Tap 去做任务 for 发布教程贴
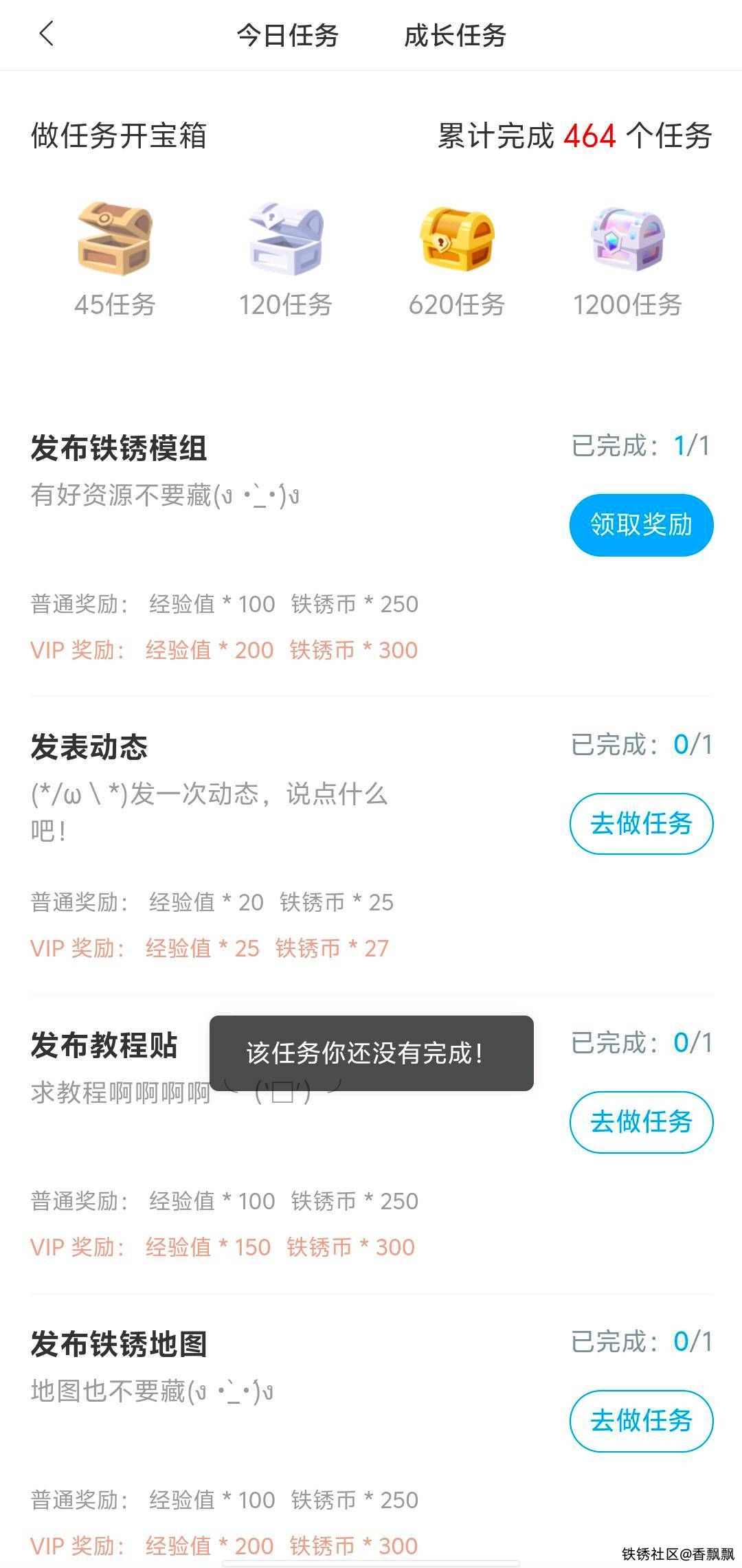This screenshot has width=742, height=1568. 641,1122
